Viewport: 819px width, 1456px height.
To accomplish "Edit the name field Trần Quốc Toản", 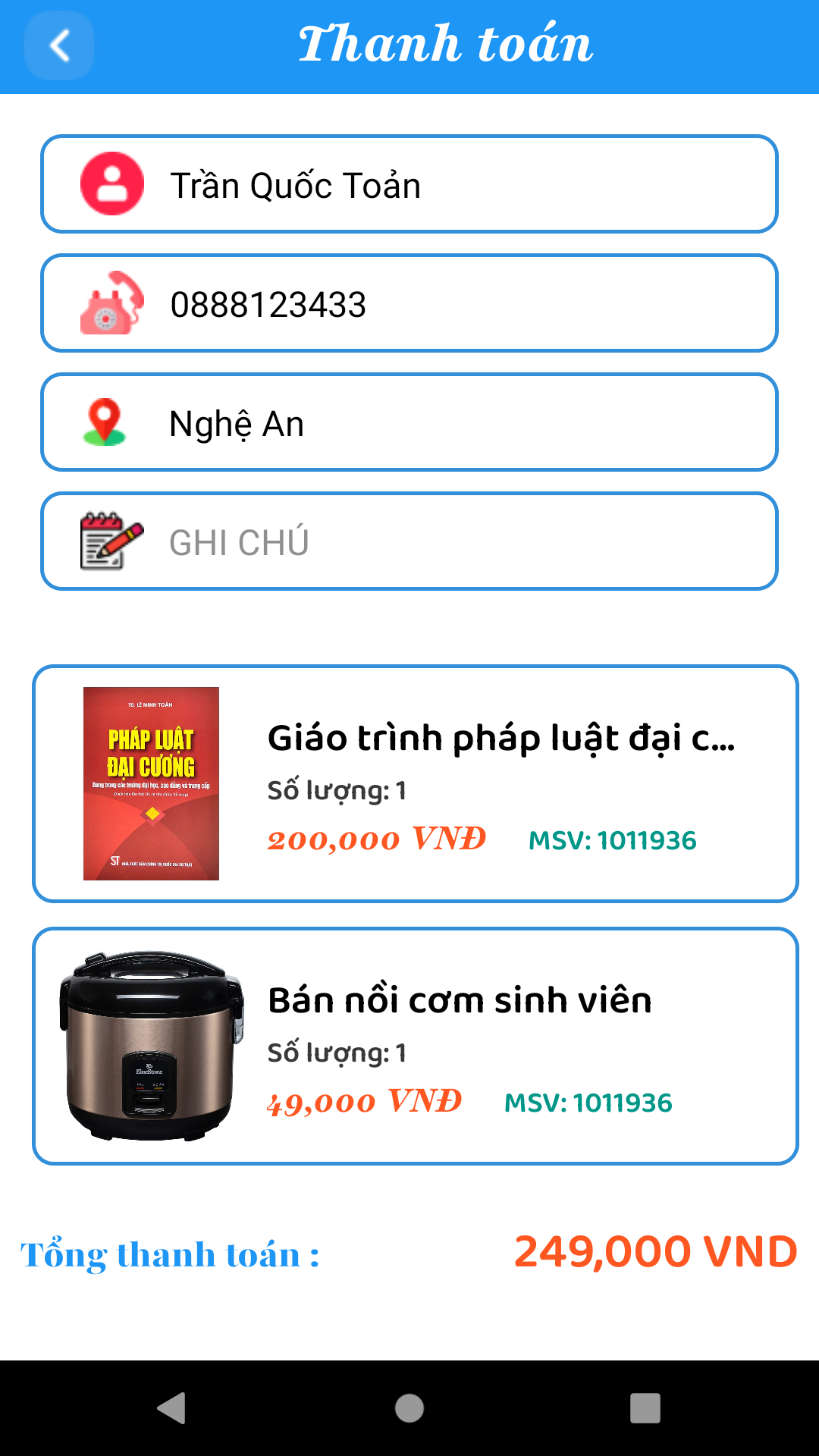I will (409, 184).
